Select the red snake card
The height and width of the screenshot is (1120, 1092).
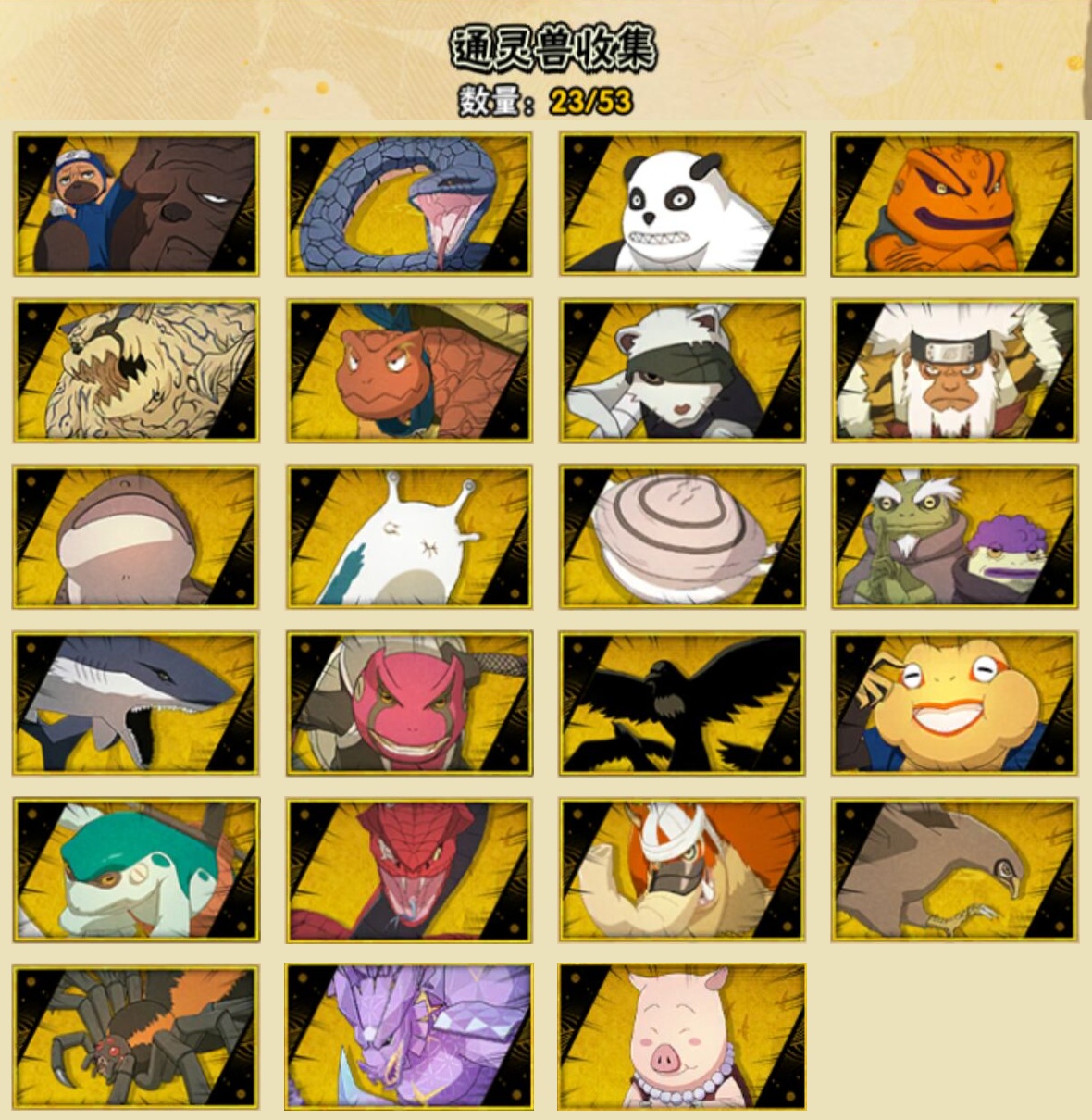click(409, 870)
